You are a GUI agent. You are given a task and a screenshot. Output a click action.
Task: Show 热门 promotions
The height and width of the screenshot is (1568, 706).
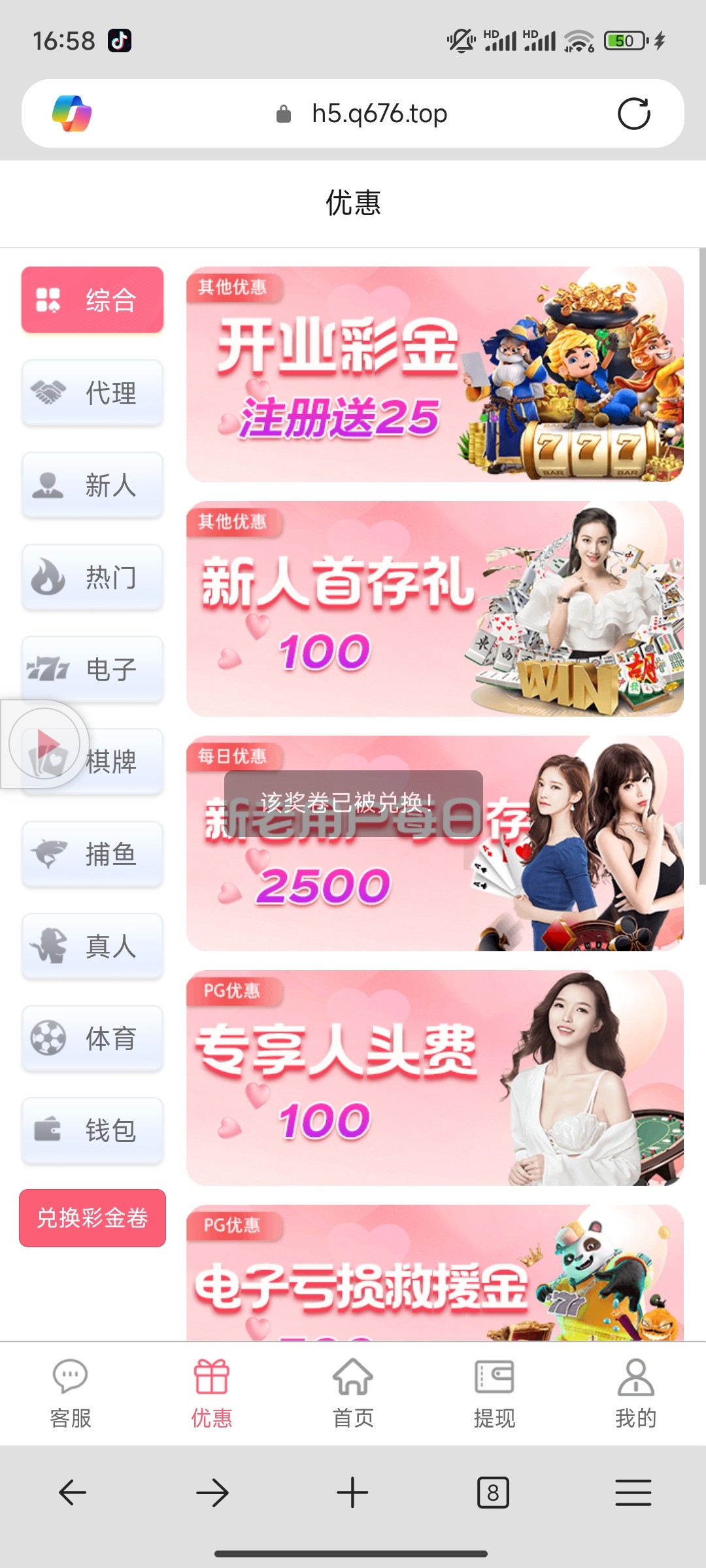(x=92, y=577)
